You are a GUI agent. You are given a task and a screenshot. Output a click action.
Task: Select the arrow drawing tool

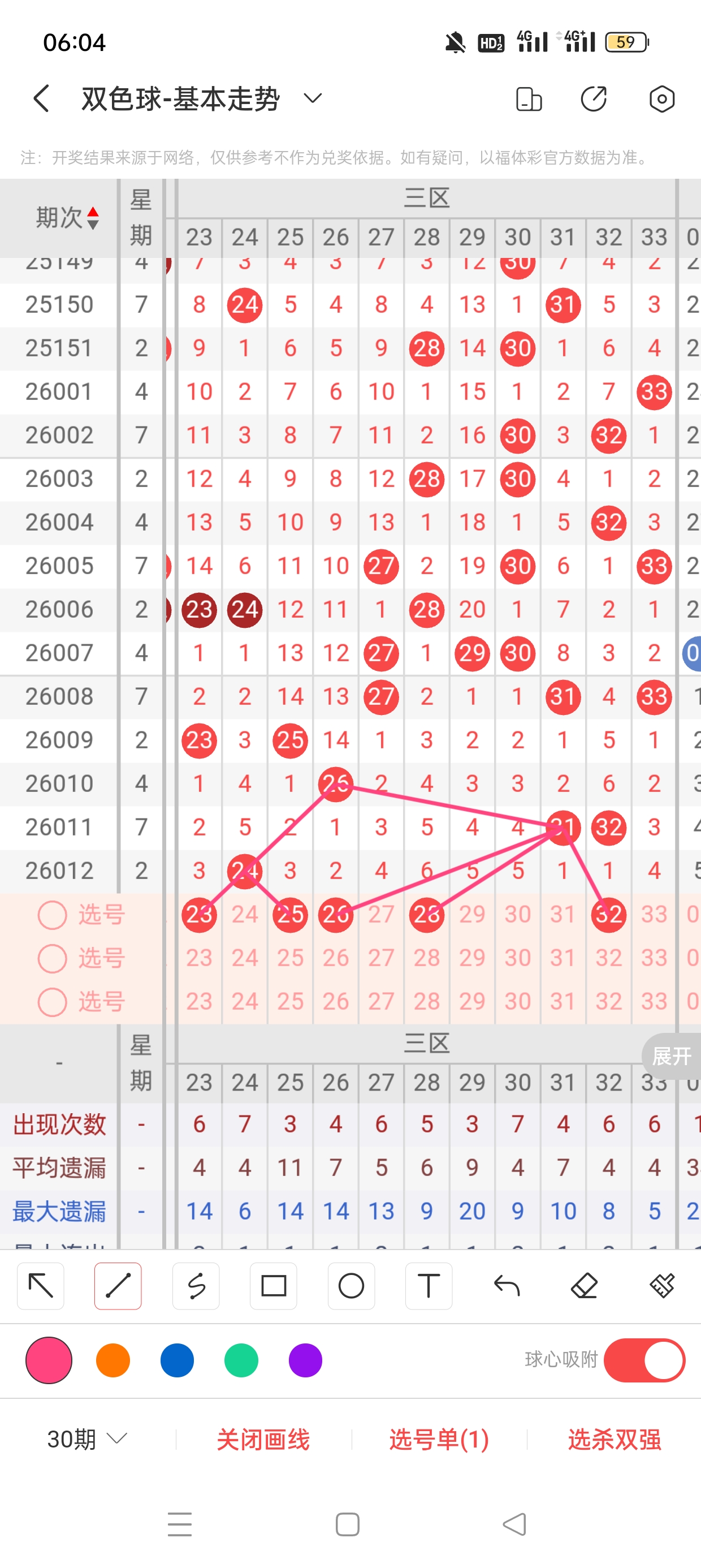41,1286
